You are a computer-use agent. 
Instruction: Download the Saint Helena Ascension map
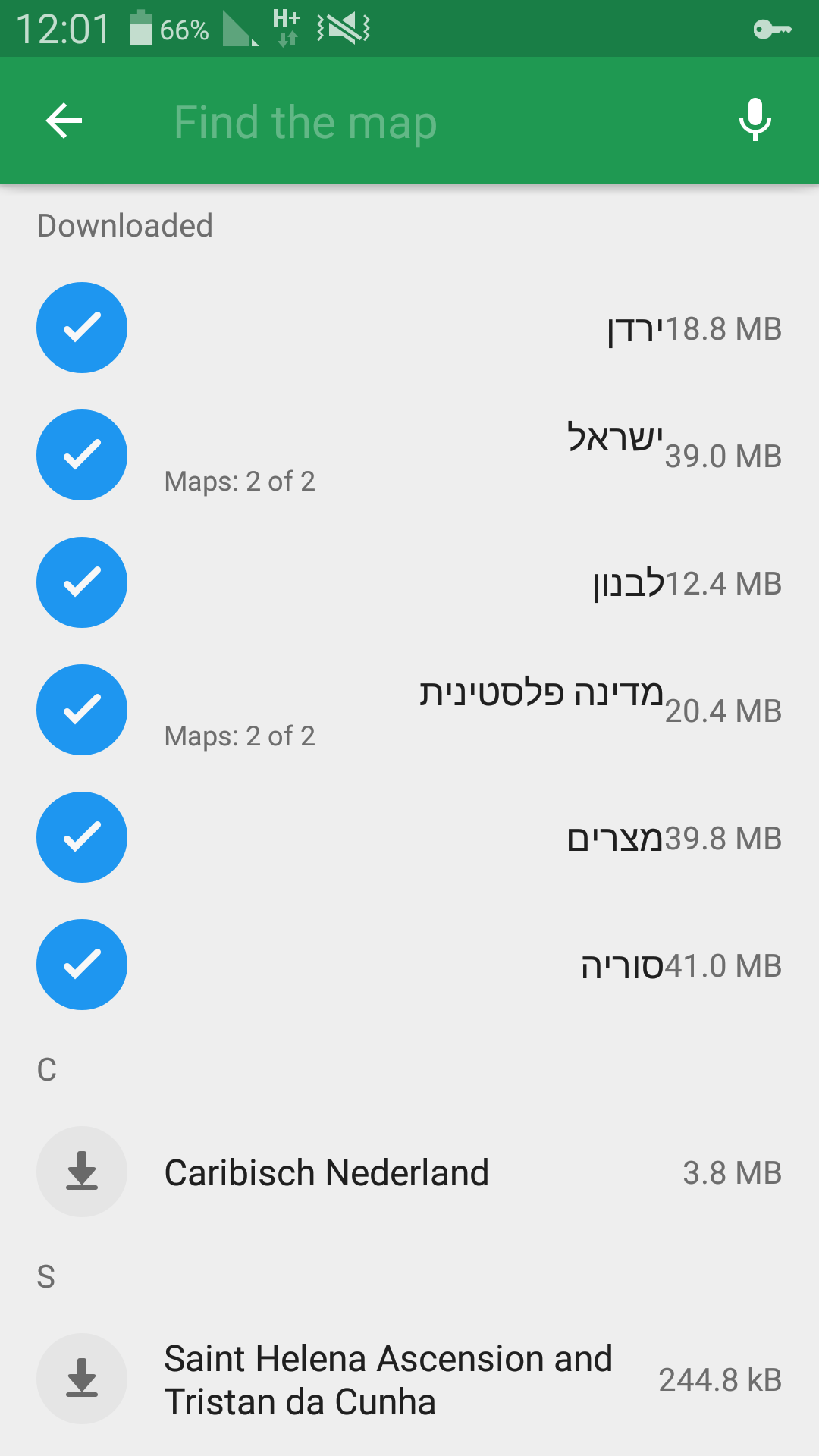coord(82,1379)
